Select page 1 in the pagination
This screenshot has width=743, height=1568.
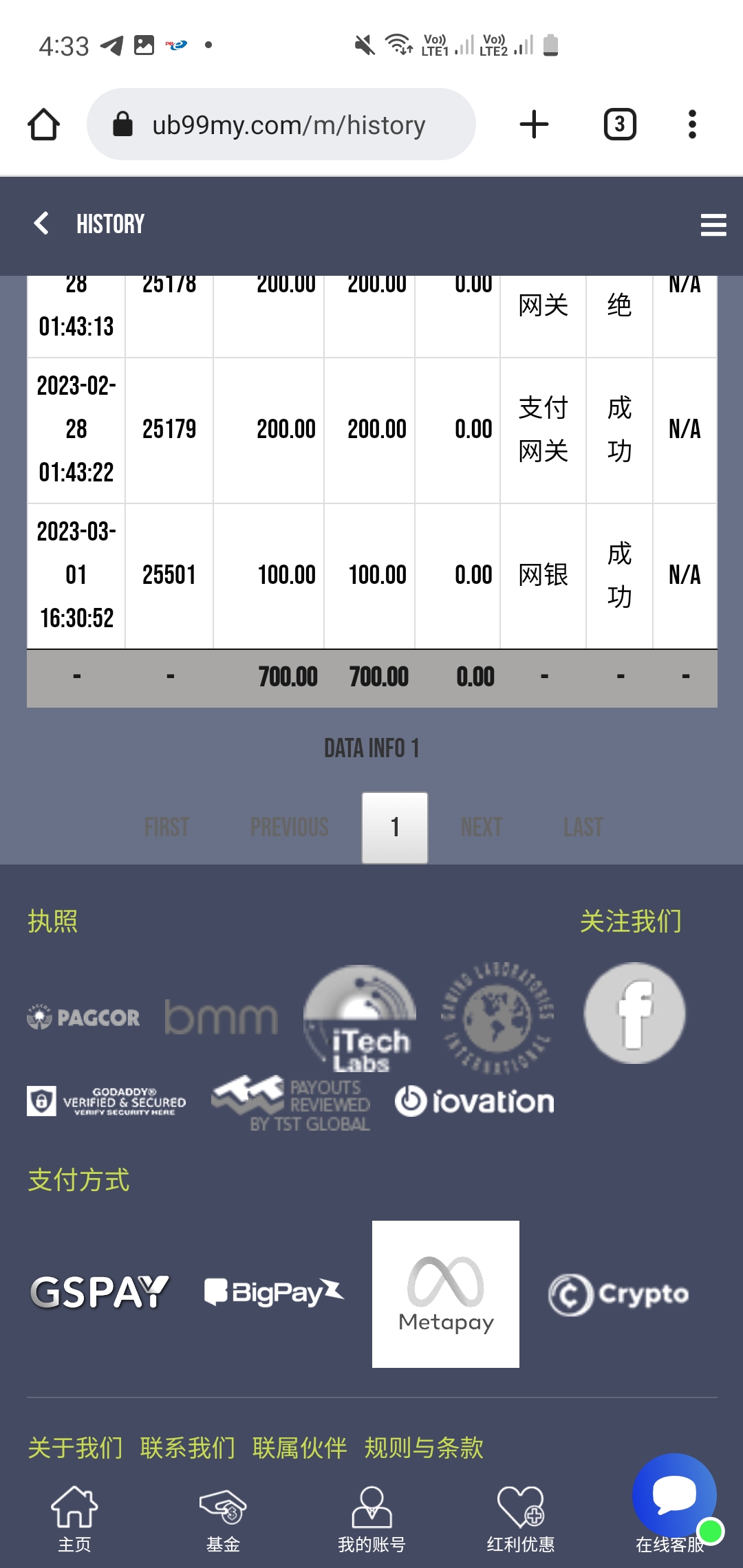pyautogui.click(x=395, y=827)
